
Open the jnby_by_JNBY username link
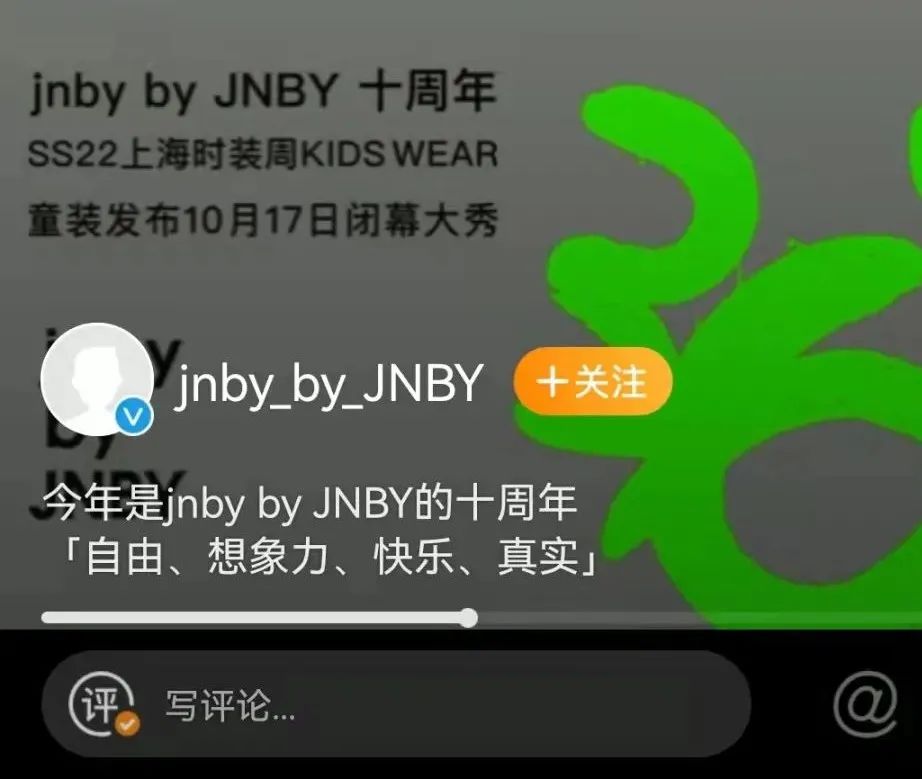(329, 383)
